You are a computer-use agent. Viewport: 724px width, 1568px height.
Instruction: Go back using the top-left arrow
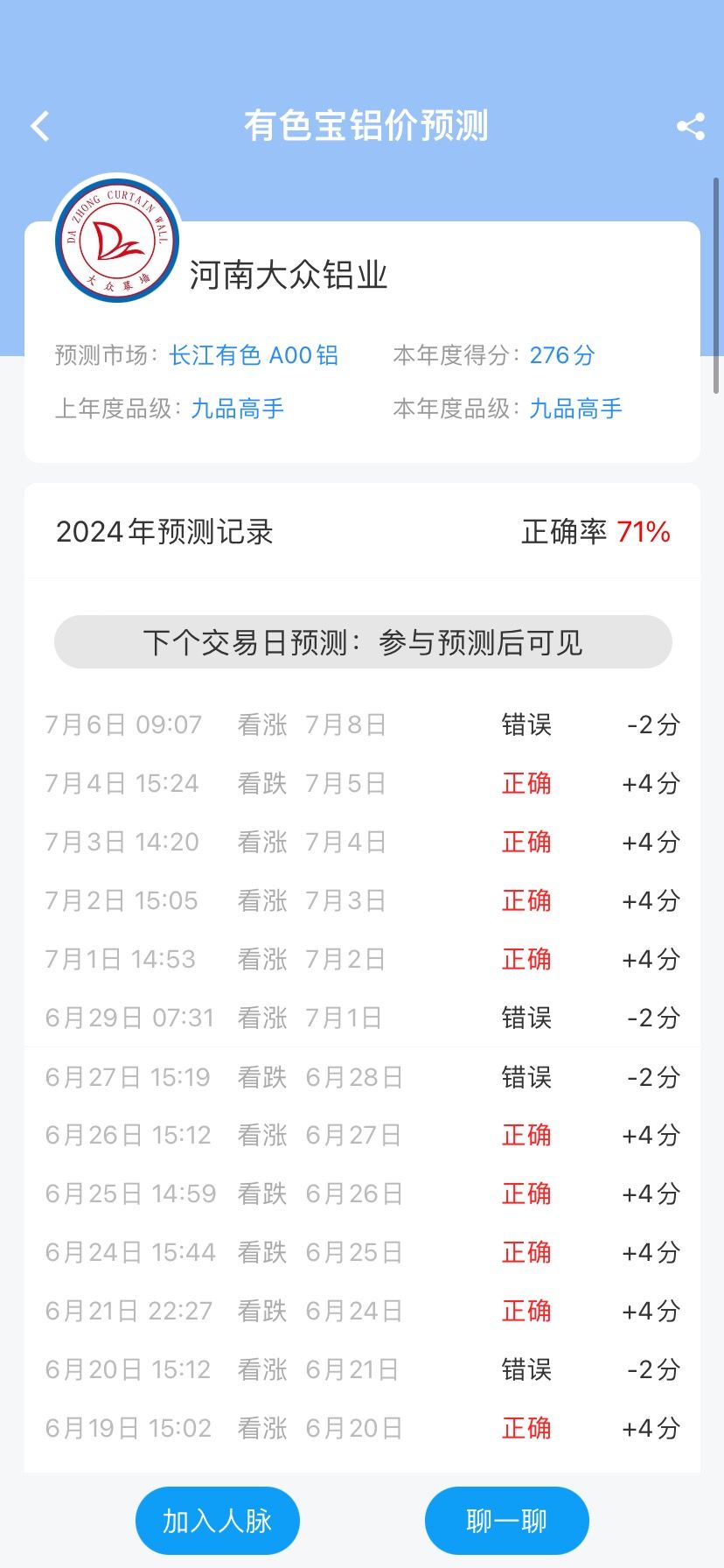click(40, 126)
